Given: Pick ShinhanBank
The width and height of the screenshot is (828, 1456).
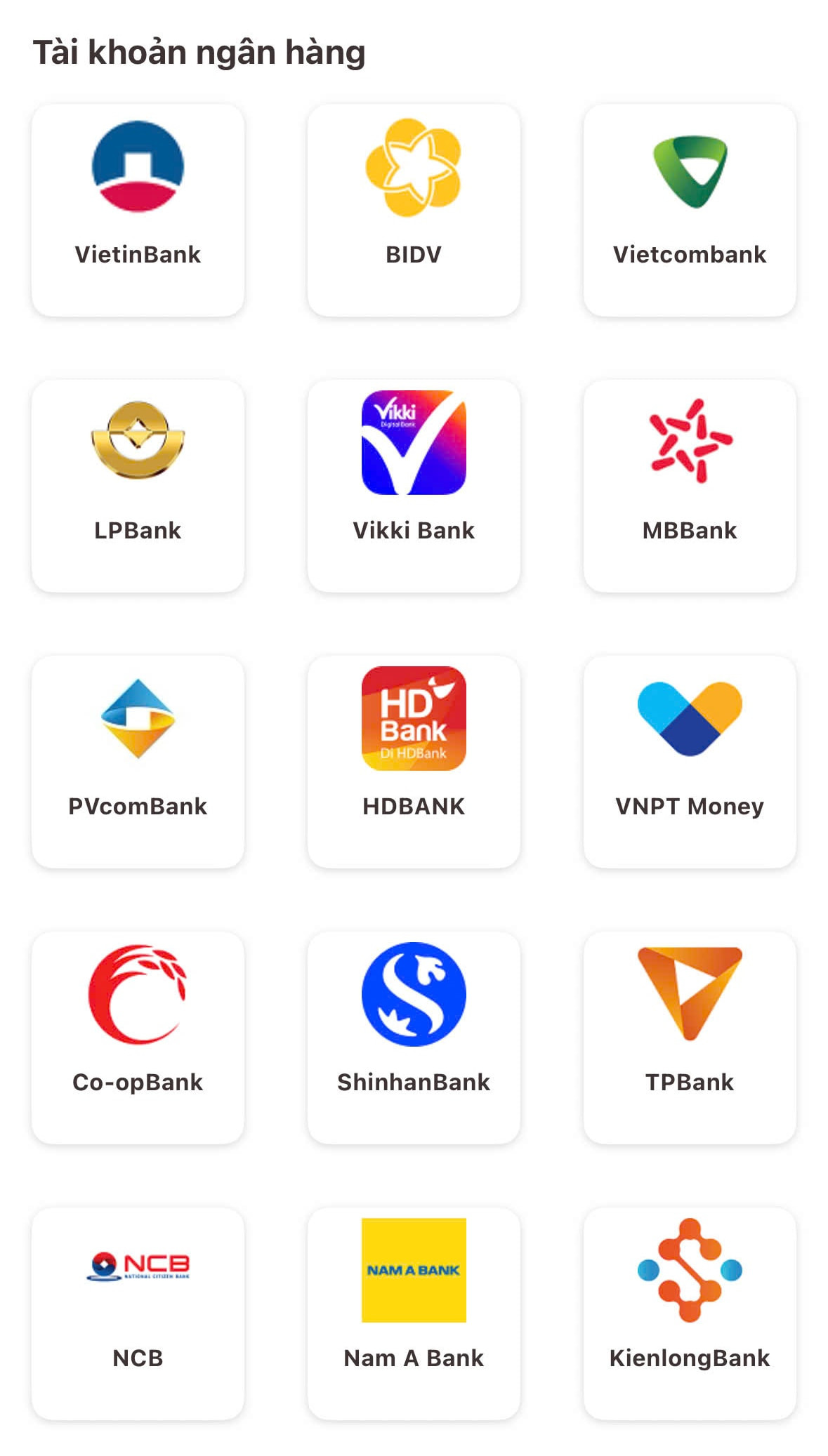Looking at the screenshot, I should [414, 1038].
